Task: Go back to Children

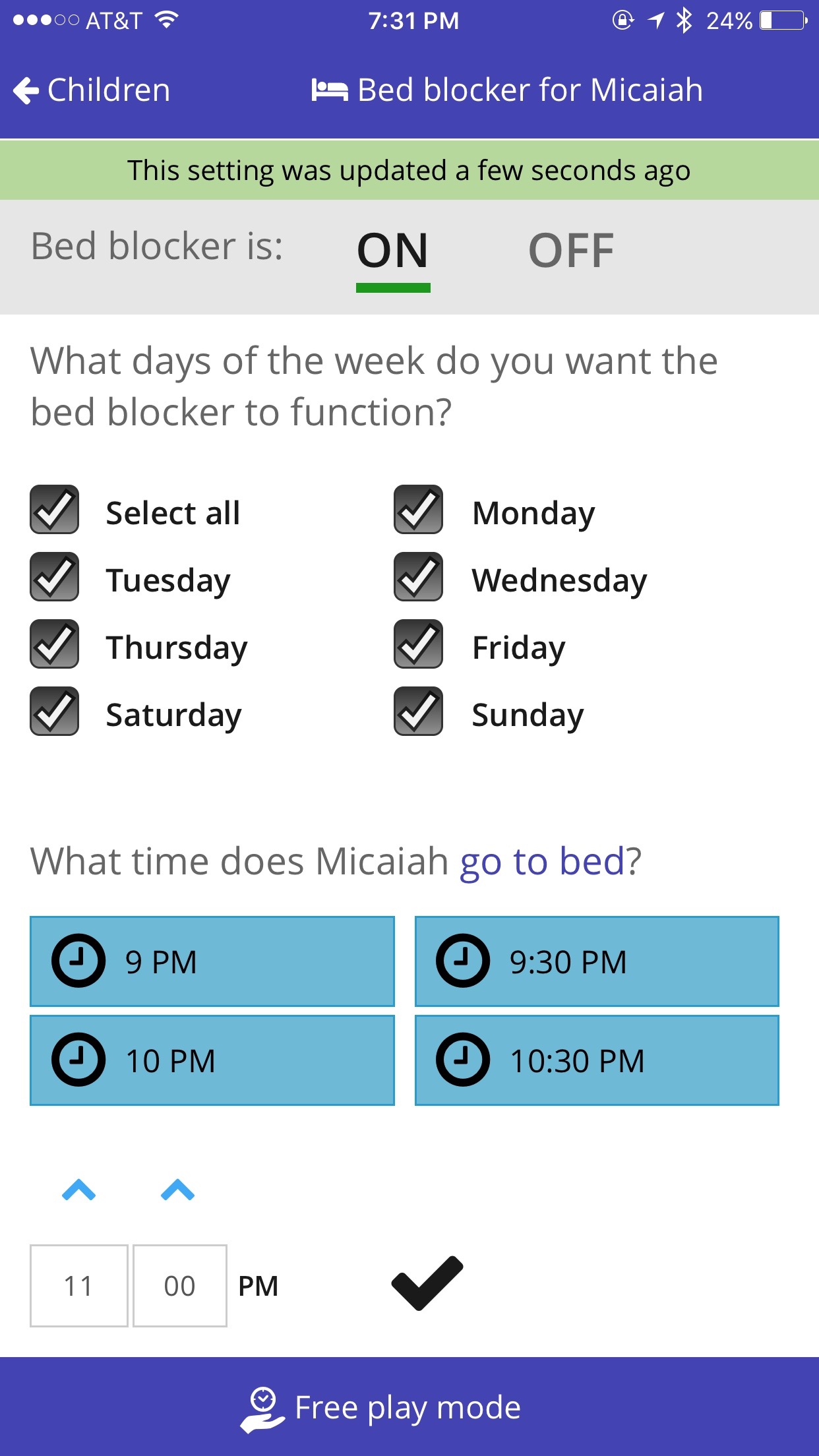Action: point(92,90)
